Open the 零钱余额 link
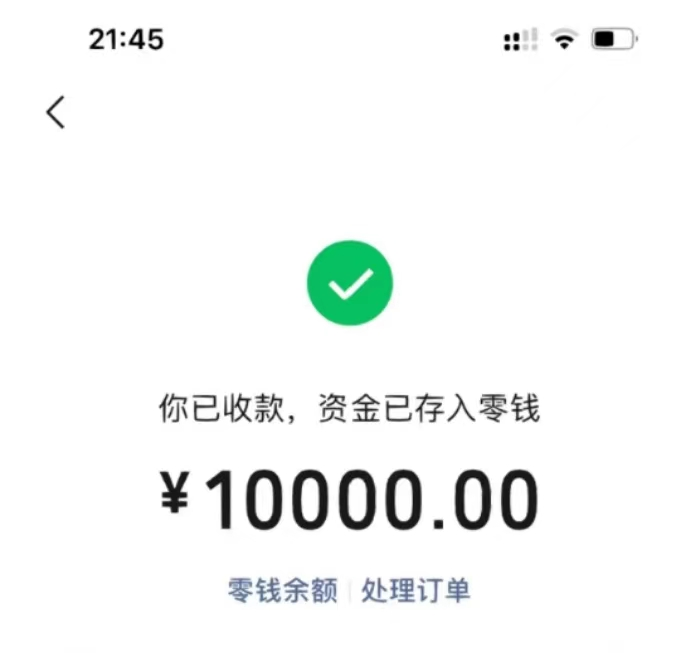Viewport: 687px width, 653px height. (x=283, y=591)
